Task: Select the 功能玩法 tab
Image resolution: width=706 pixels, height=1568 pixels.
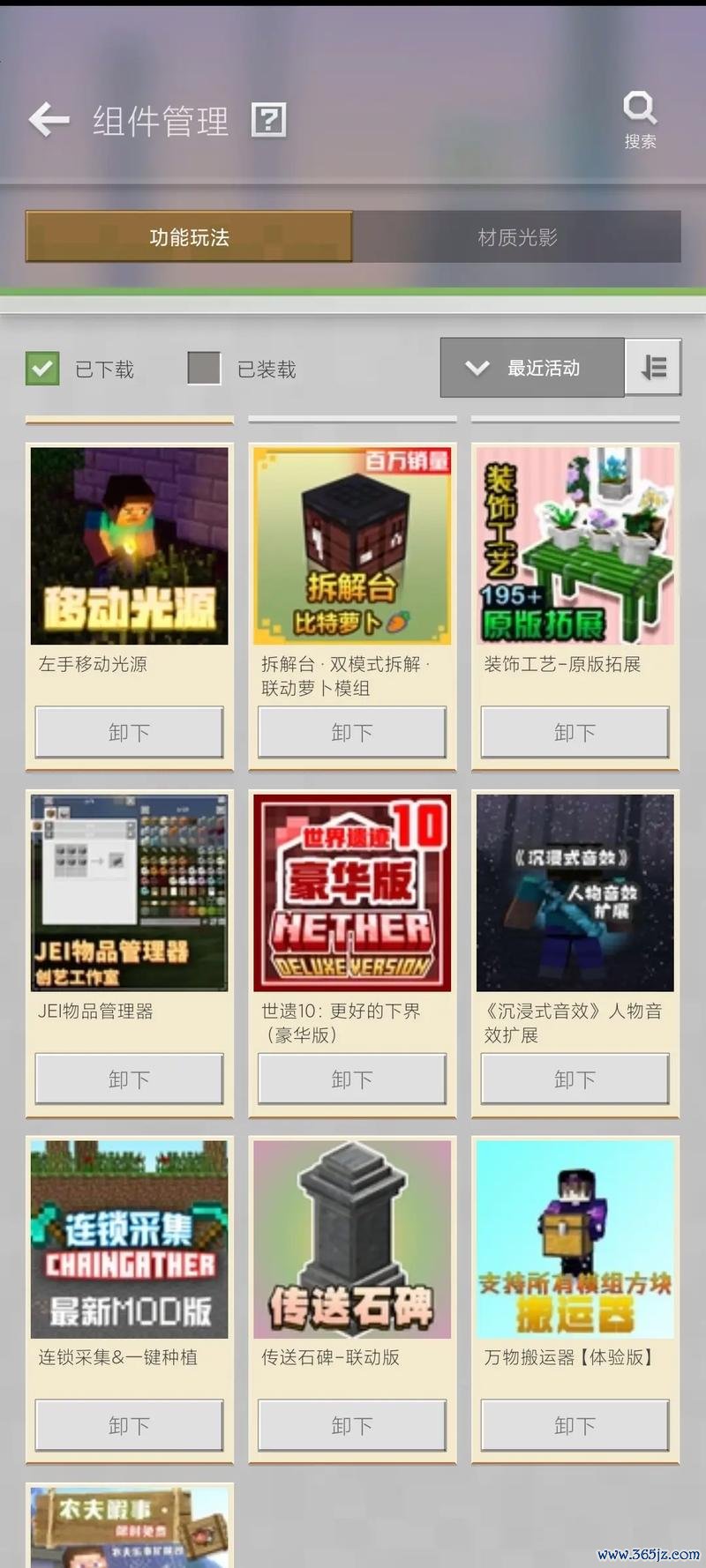Action: coord(188,237)
